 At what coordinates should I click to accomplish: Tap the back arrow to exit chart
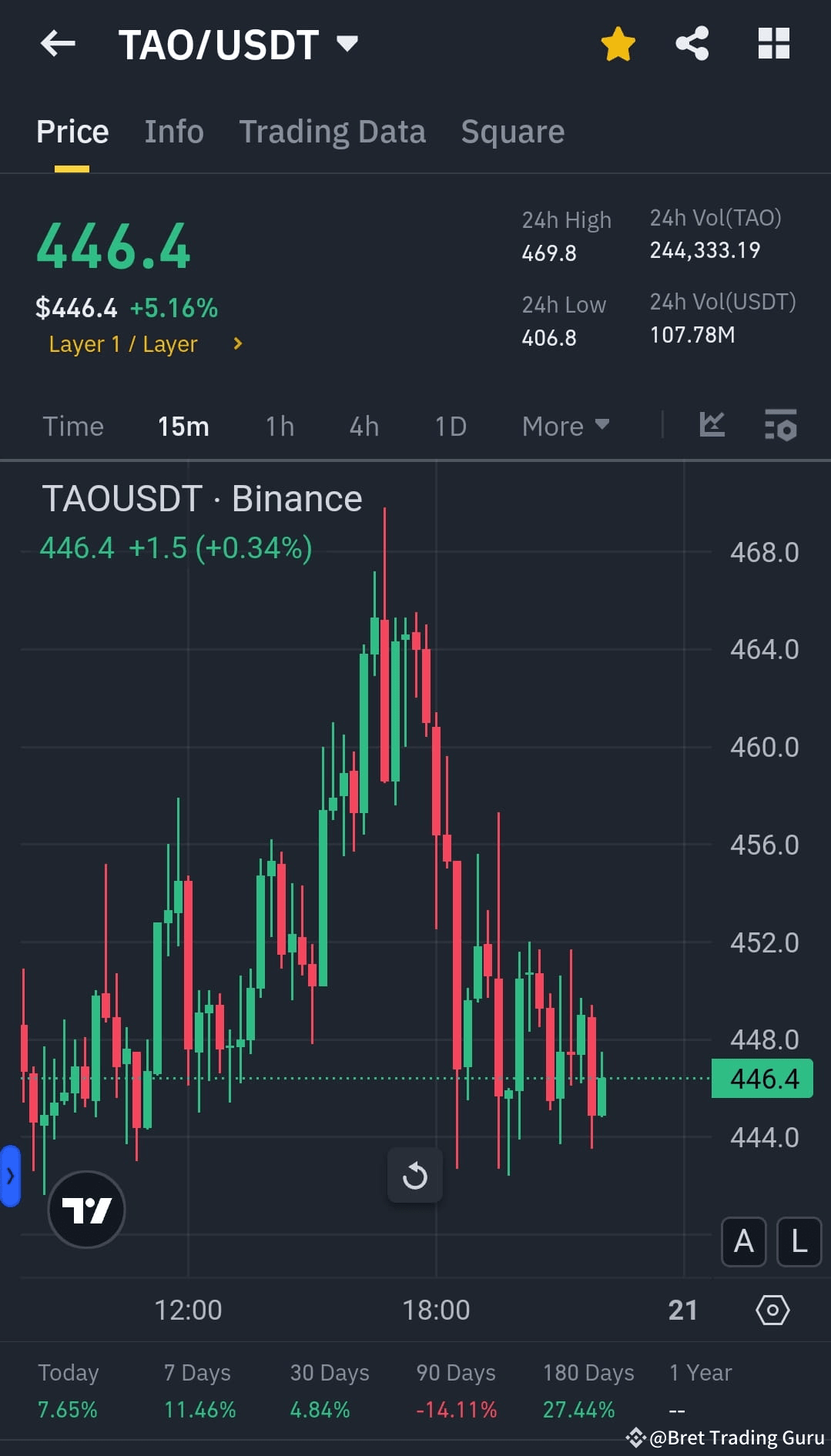coord(58,44)
